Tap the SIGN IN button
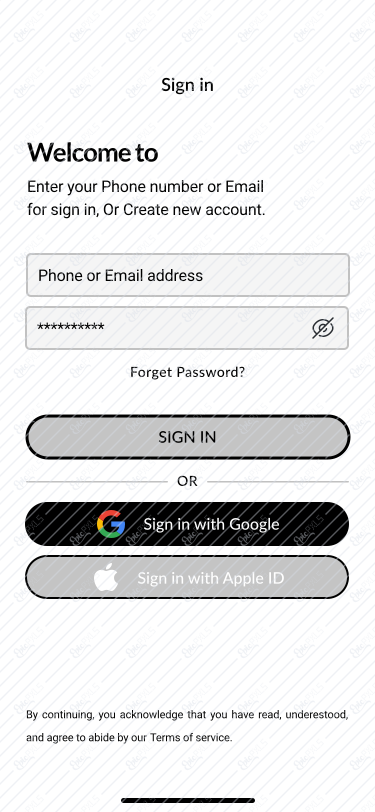This screenshot has width=375, height=812. [x=188, y=437]
